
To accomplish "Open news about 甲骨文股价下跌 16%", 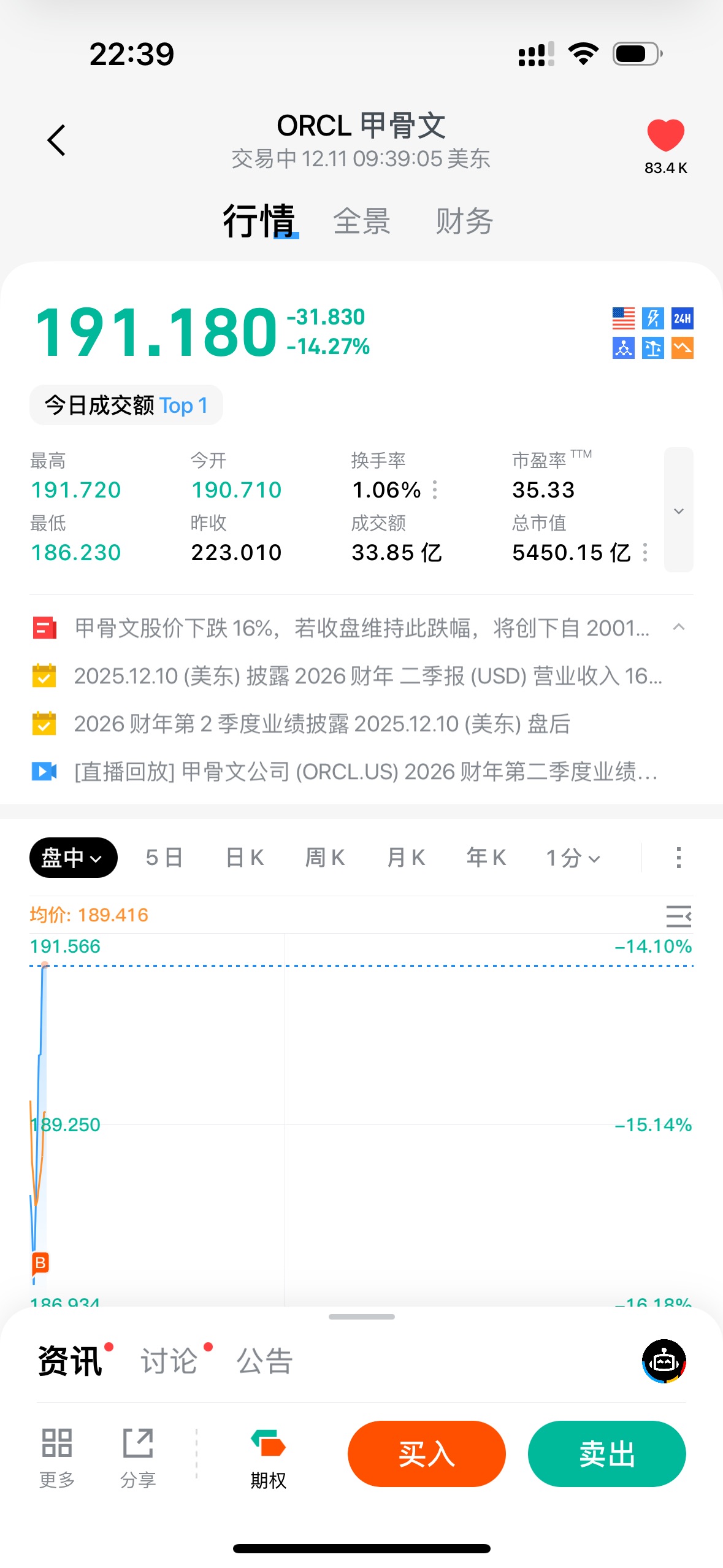I will click(361, 628).
